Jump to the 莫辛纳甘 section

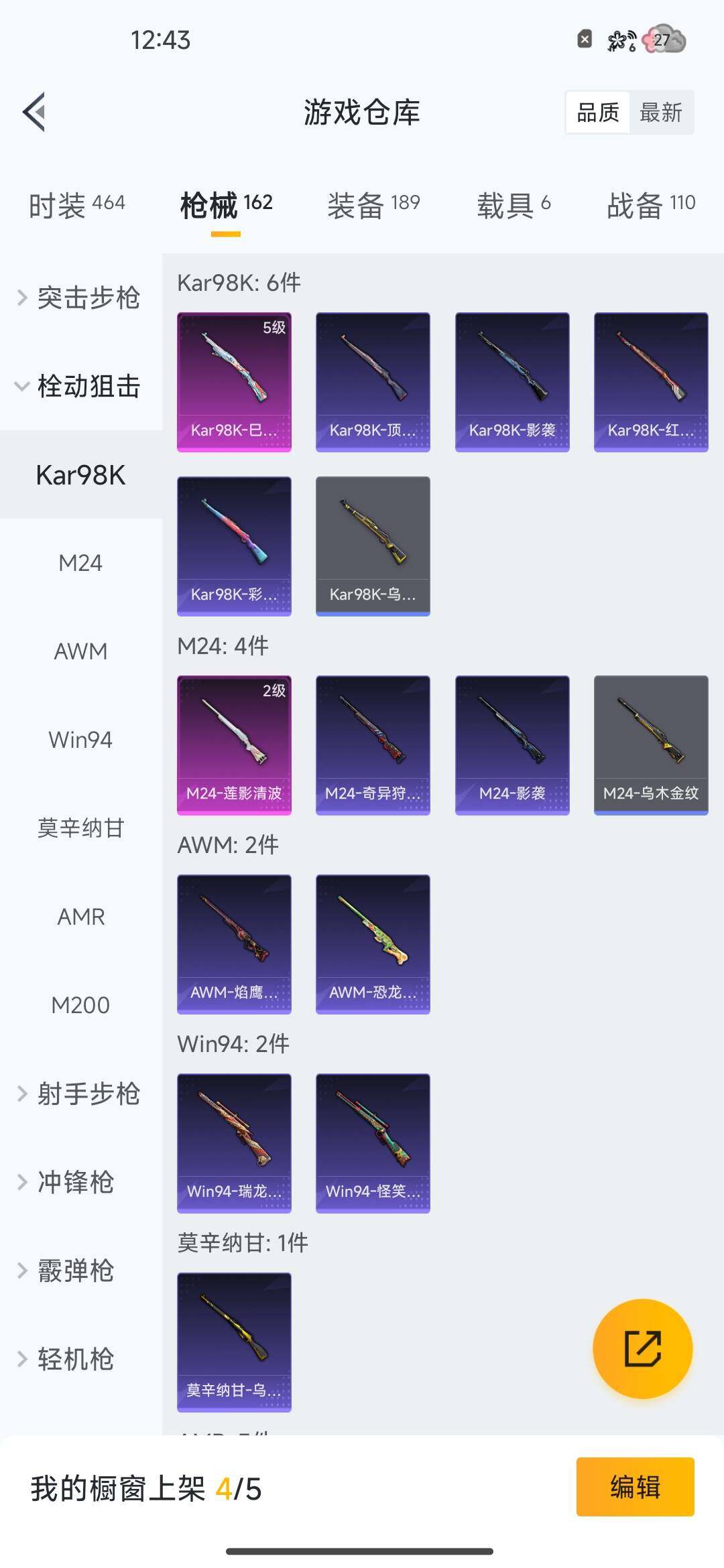[80, 828]
